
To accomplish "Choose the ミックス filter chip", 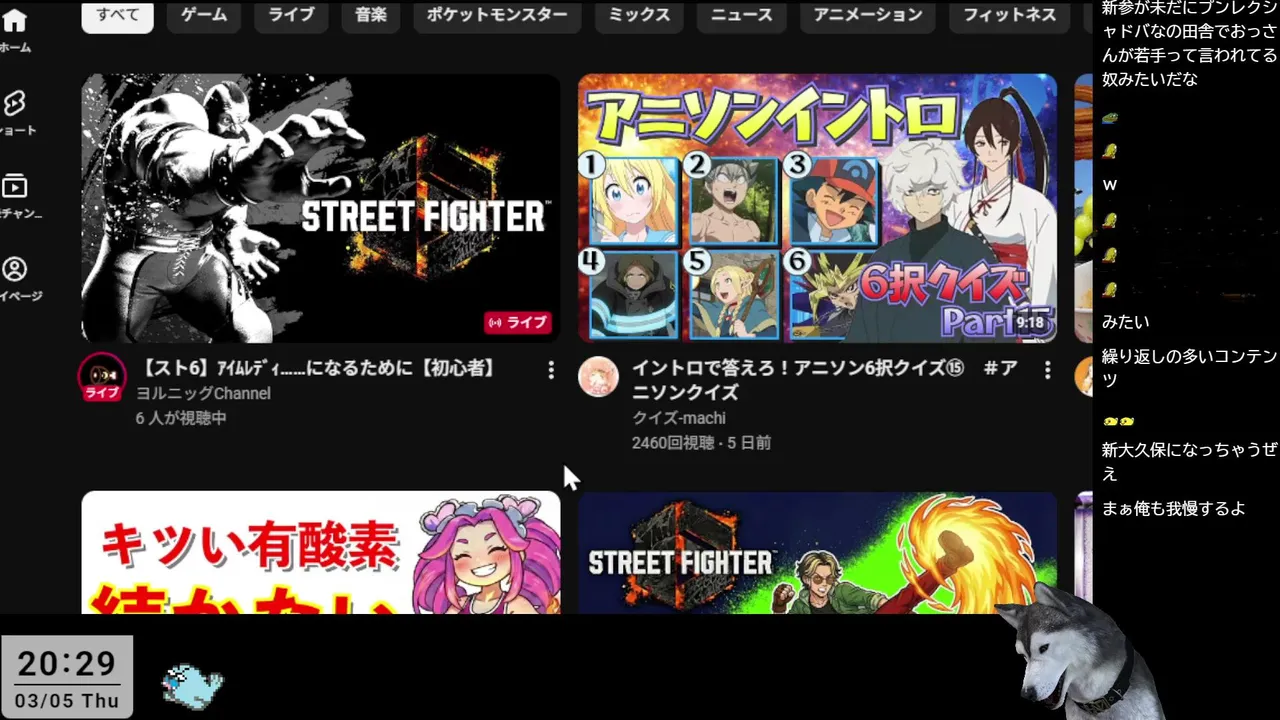I will click(x=639, y=15).
